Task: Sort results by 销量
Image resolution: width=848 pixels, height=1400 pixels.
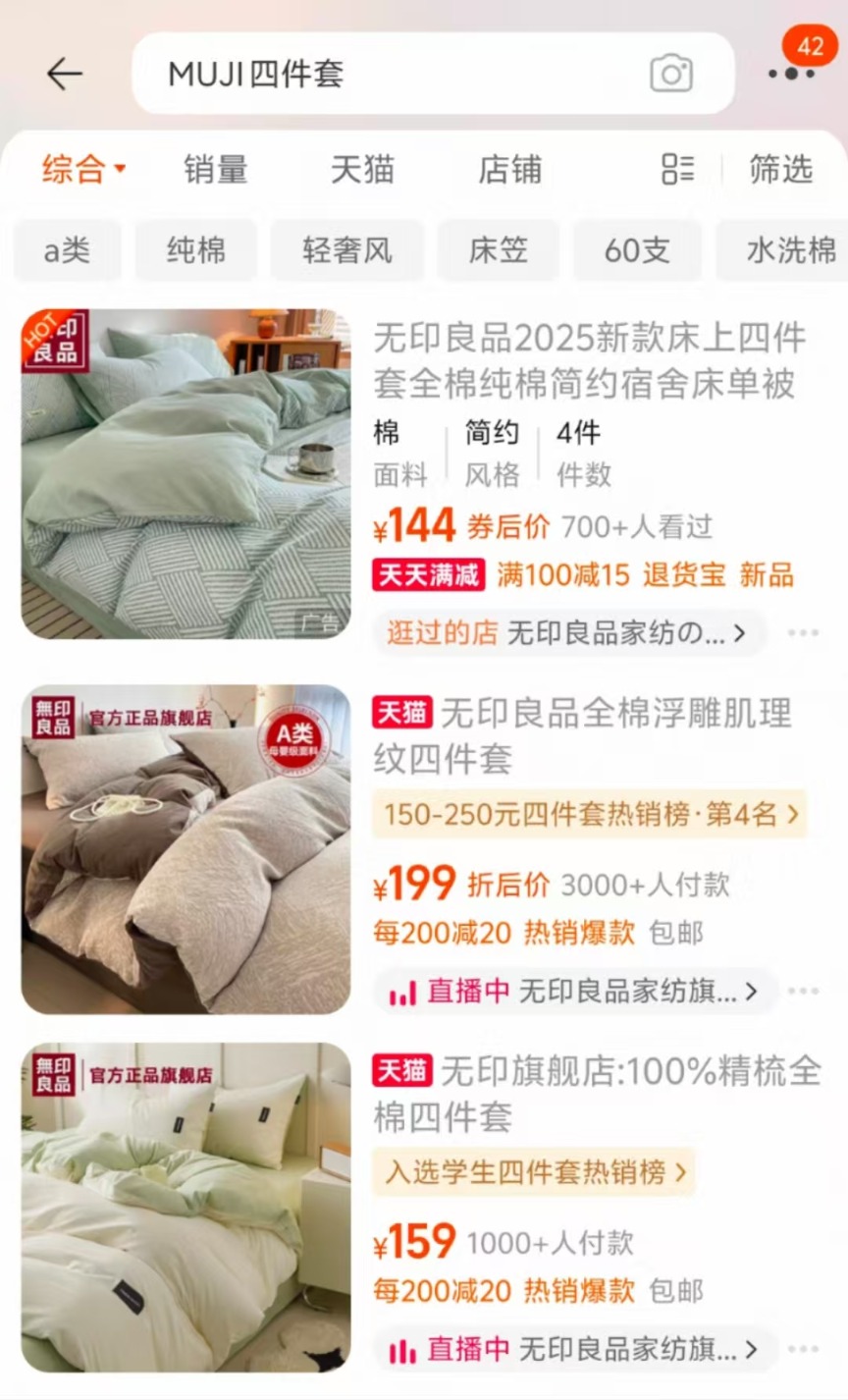Action: click(x=216, y=170)
